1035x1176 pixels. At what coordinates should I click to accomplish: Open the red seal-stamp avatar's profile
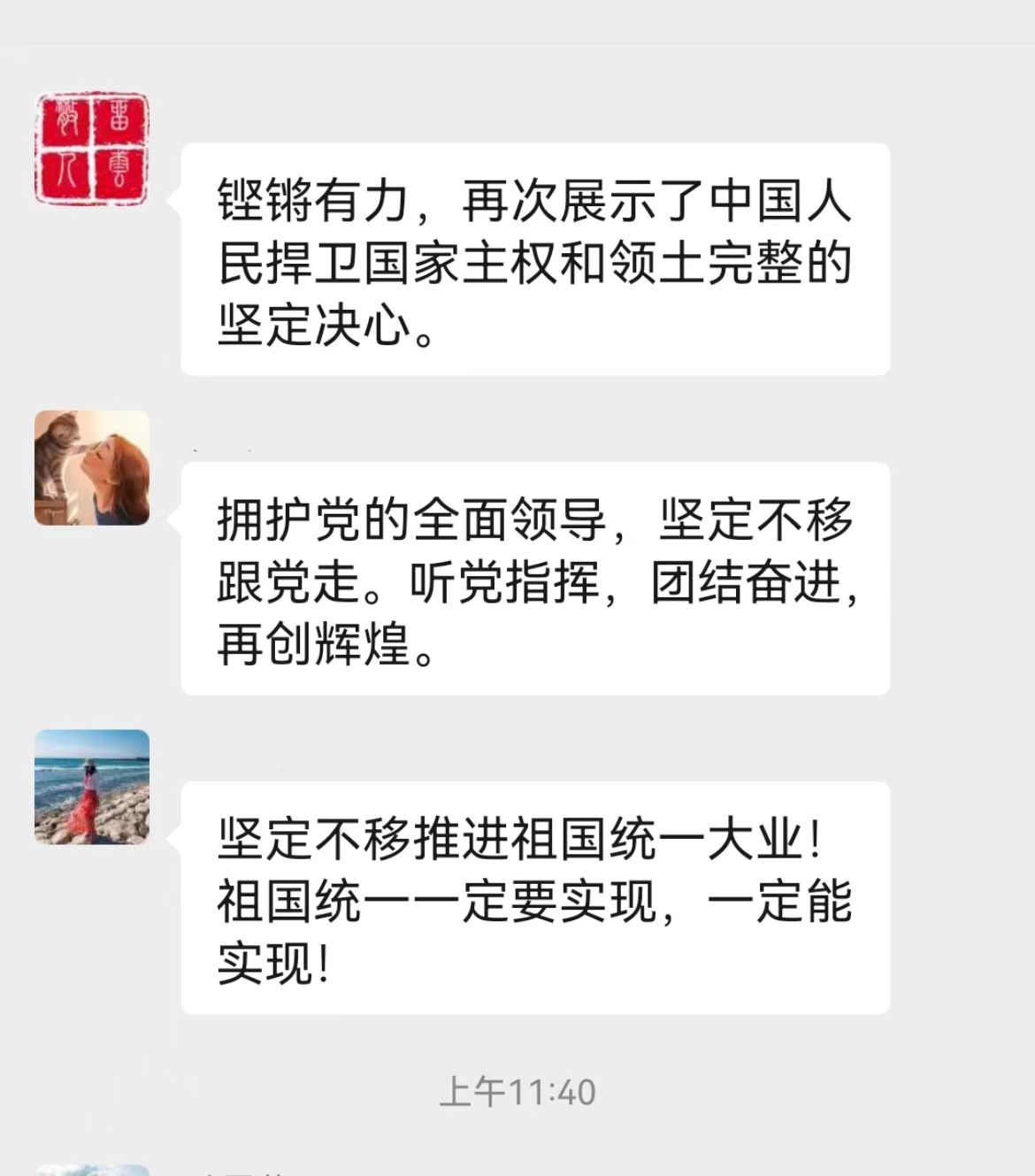(92, 149)
